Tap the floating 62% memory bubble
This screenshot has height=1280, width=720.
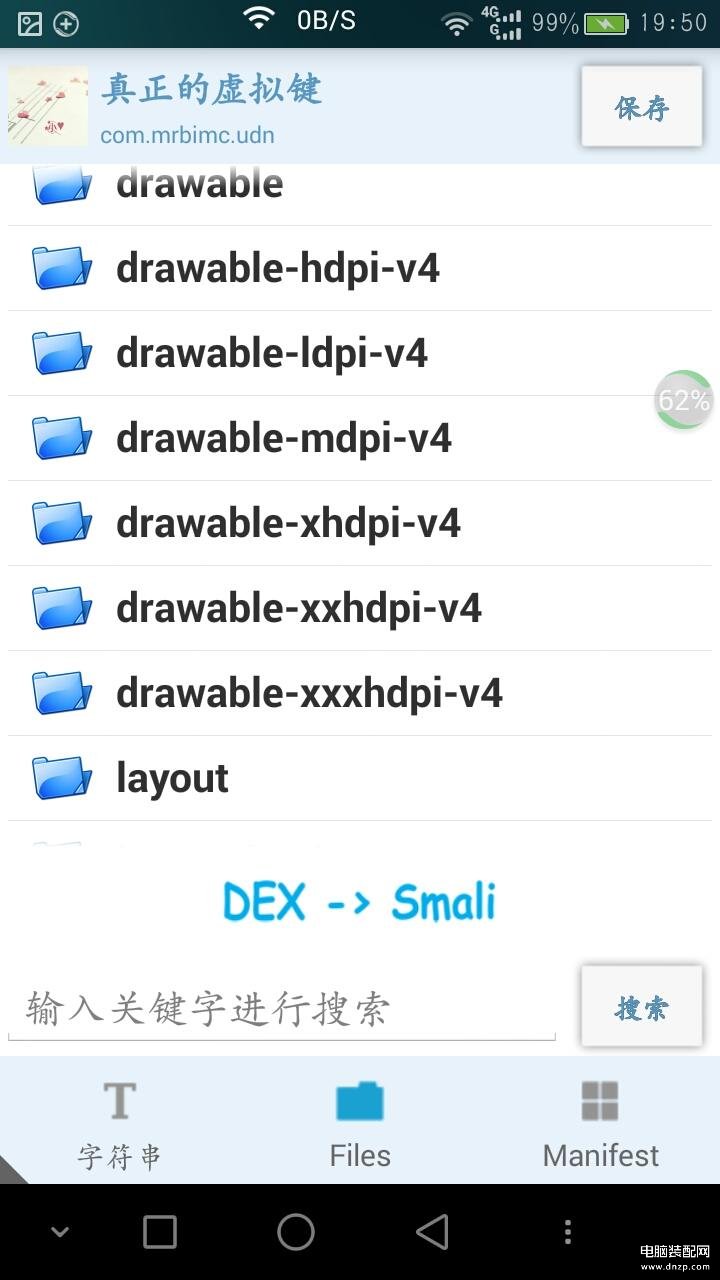(x=684, y=400)
